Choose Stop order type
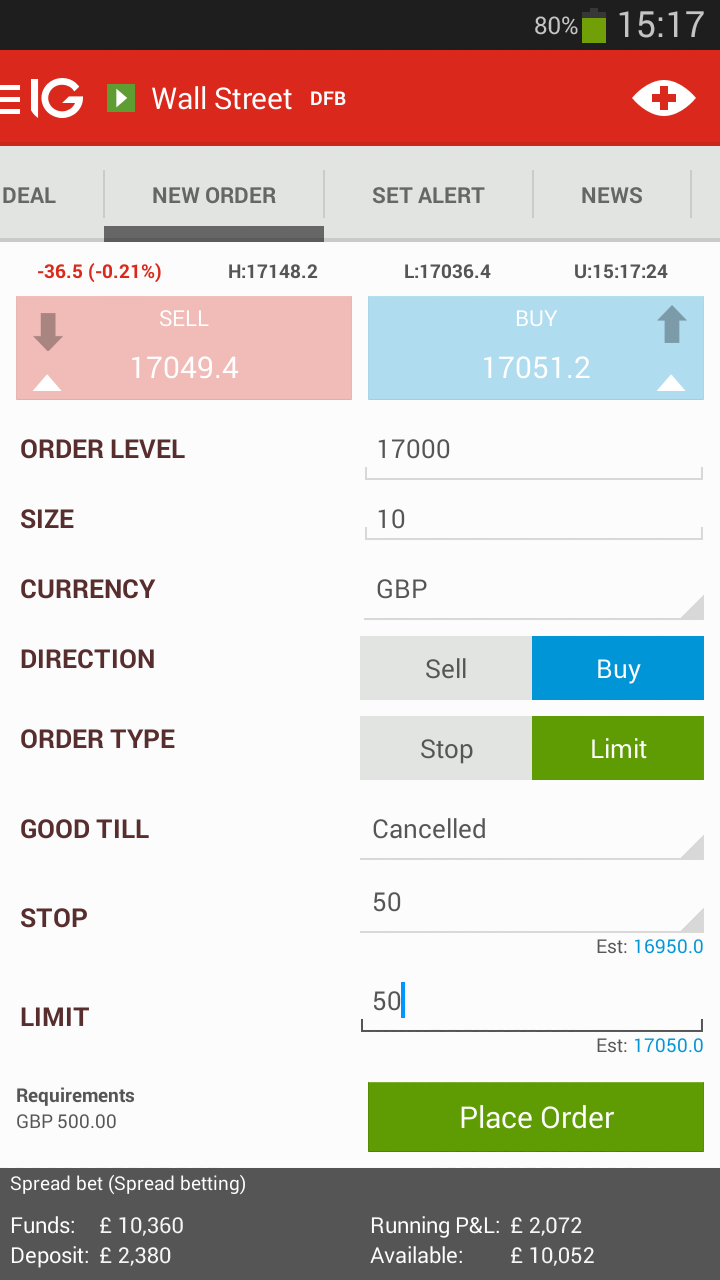 (x=446, y=748)
